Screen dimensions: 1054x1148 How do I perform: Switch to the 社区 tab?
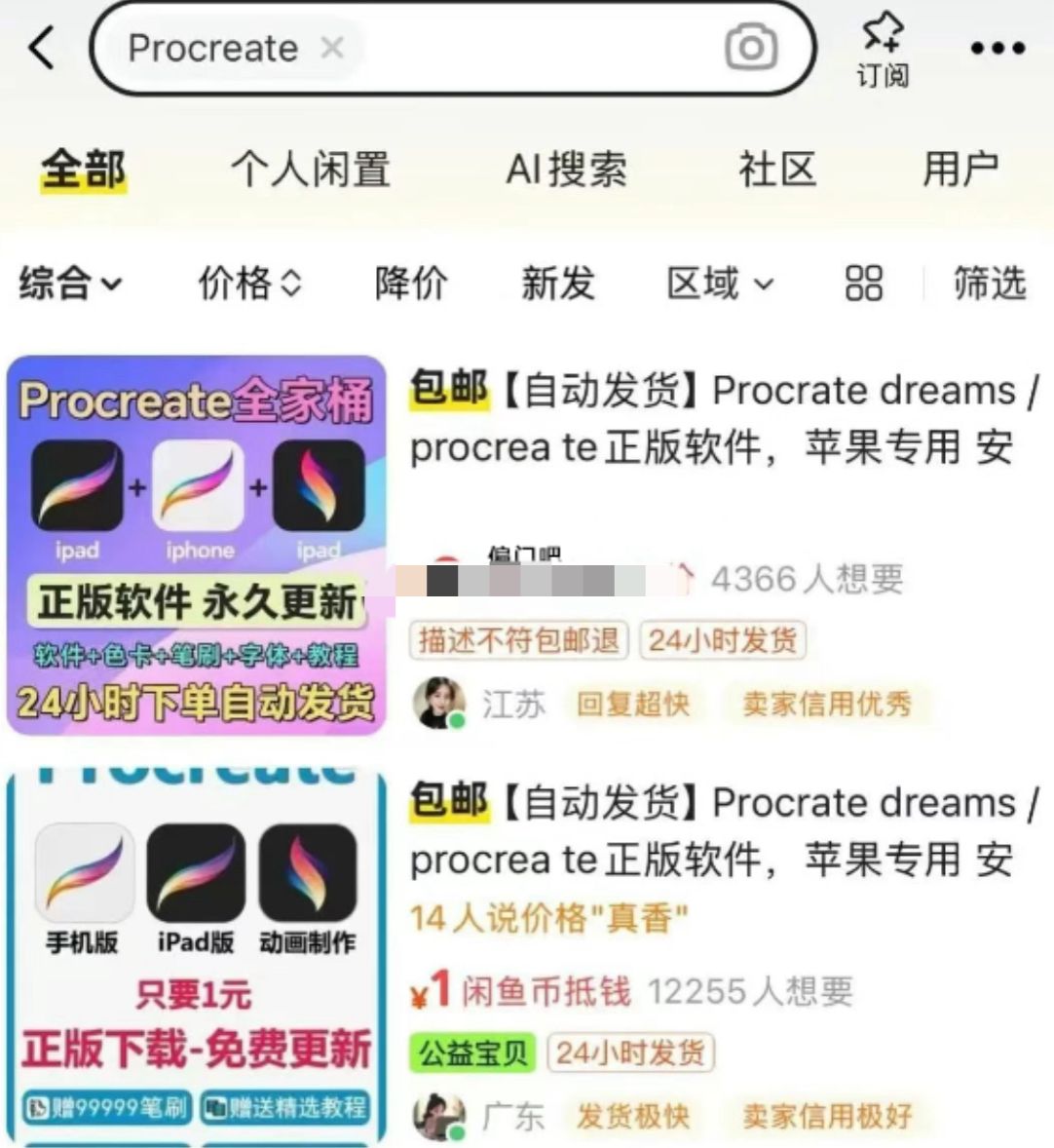[x=777, y=170]
